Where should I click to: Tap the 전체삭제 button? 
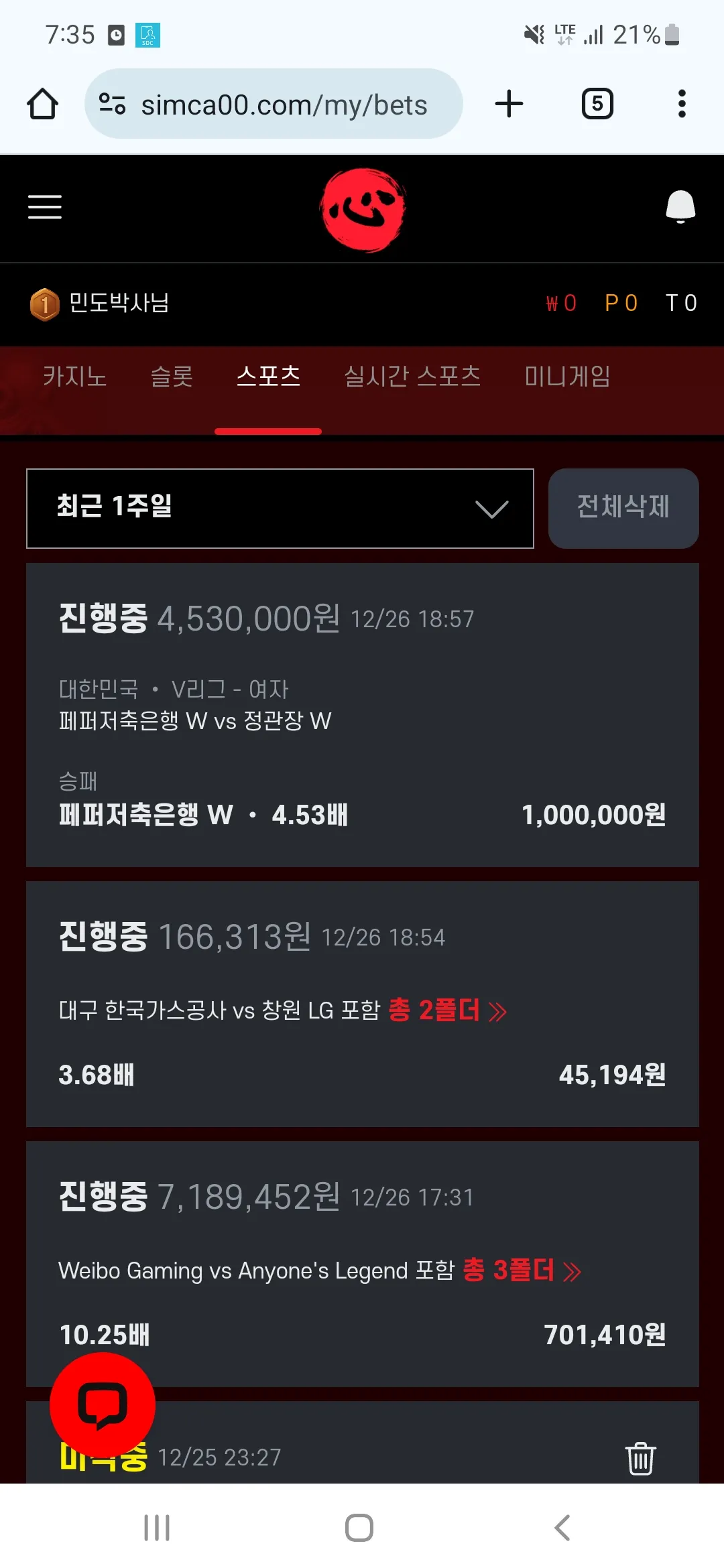click(623, 508)
